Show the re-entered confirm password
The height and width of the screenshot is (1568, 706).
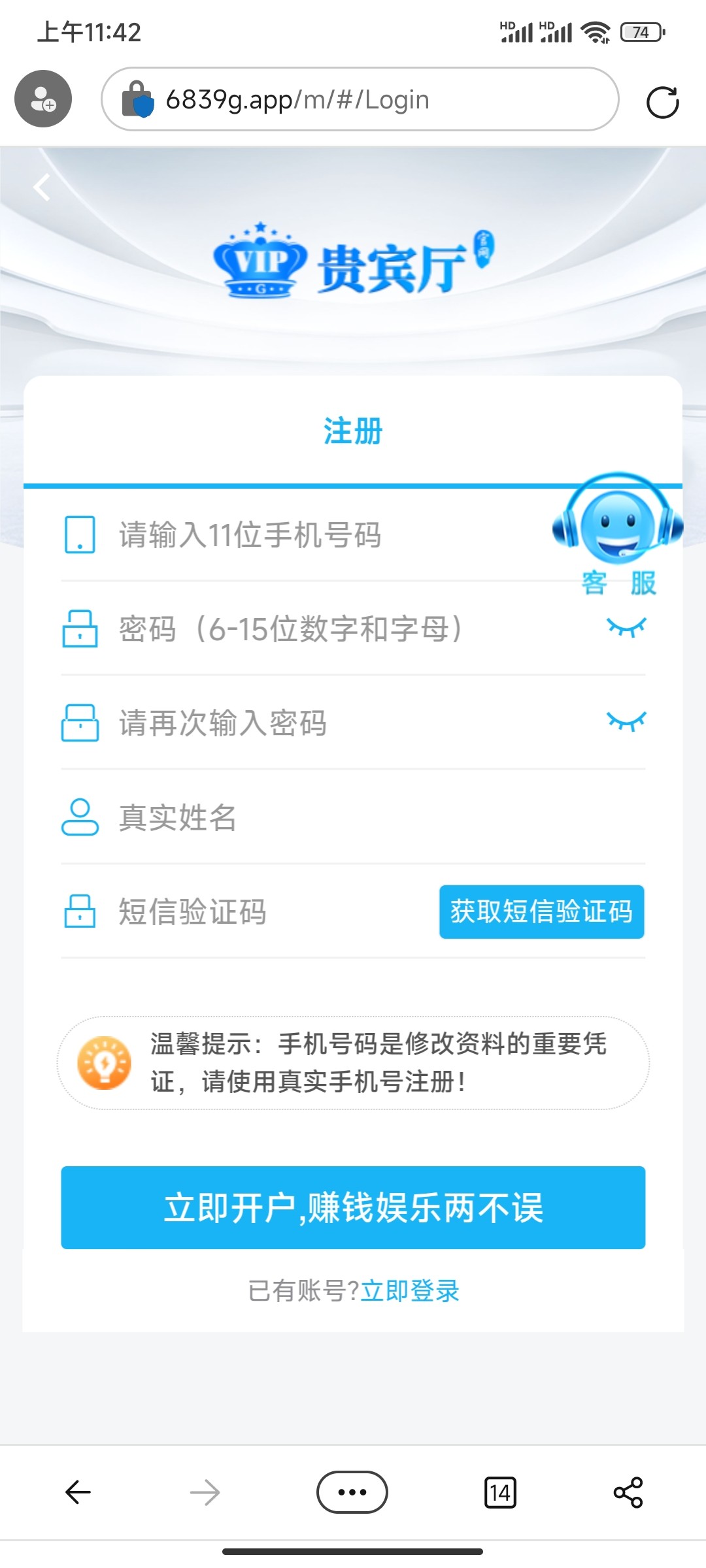(626, 721)
